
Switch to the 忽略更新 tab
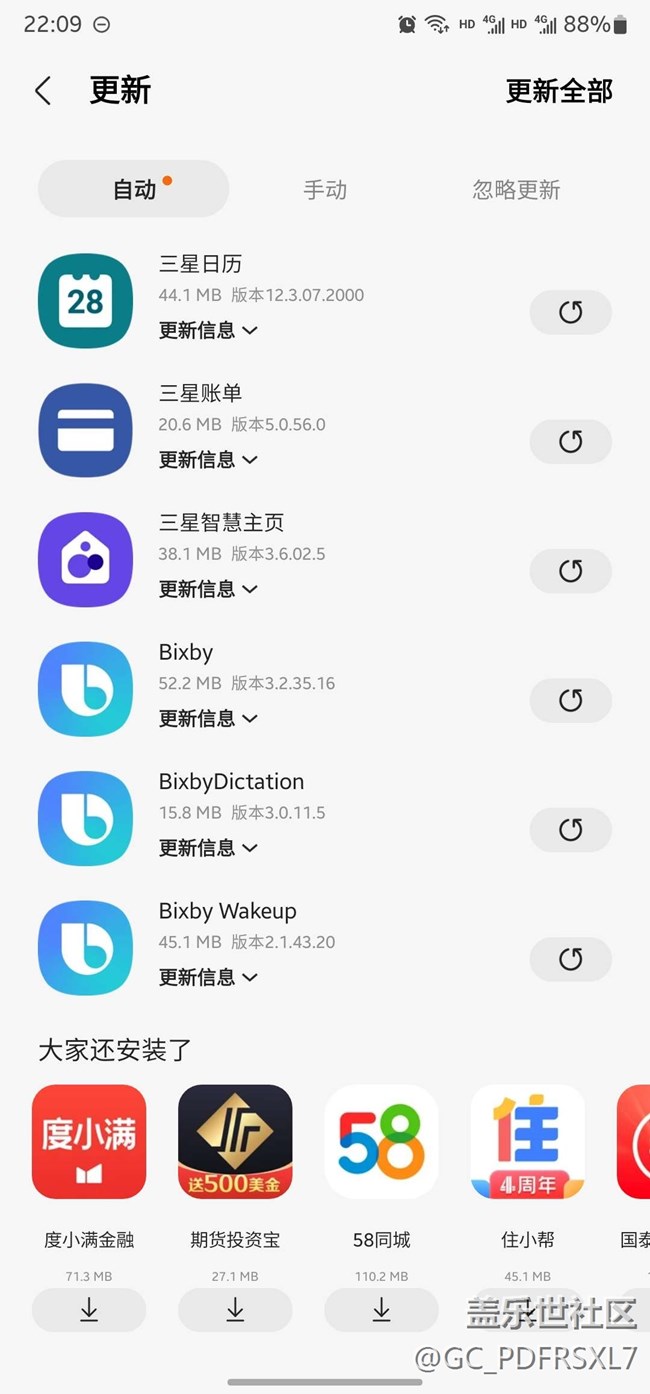point(516,189)
